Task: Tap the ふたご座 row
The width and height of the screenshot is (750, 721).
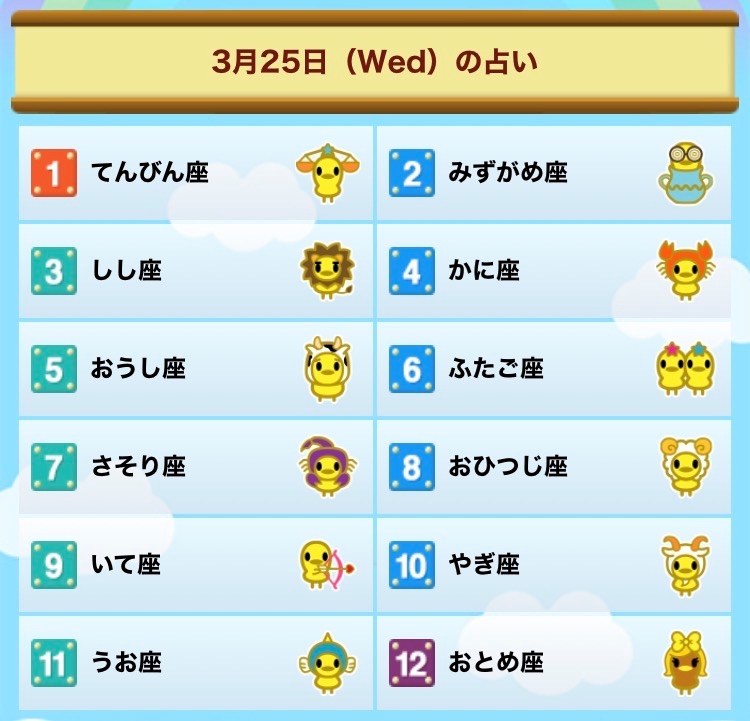Action: pyautogui.click(x=554, y=369)
